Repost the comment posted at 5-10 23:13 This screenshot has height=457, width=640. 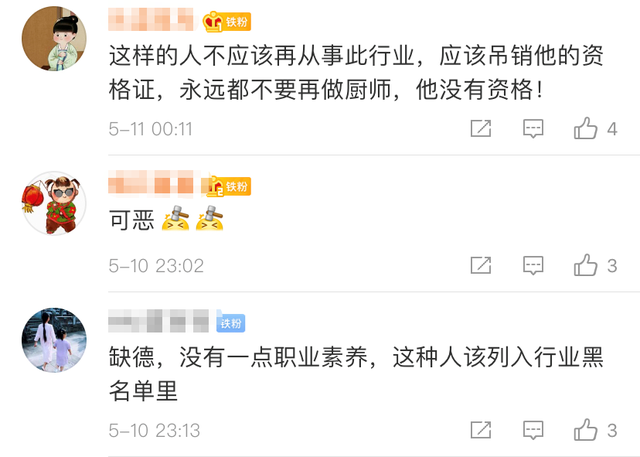point(481,430)
